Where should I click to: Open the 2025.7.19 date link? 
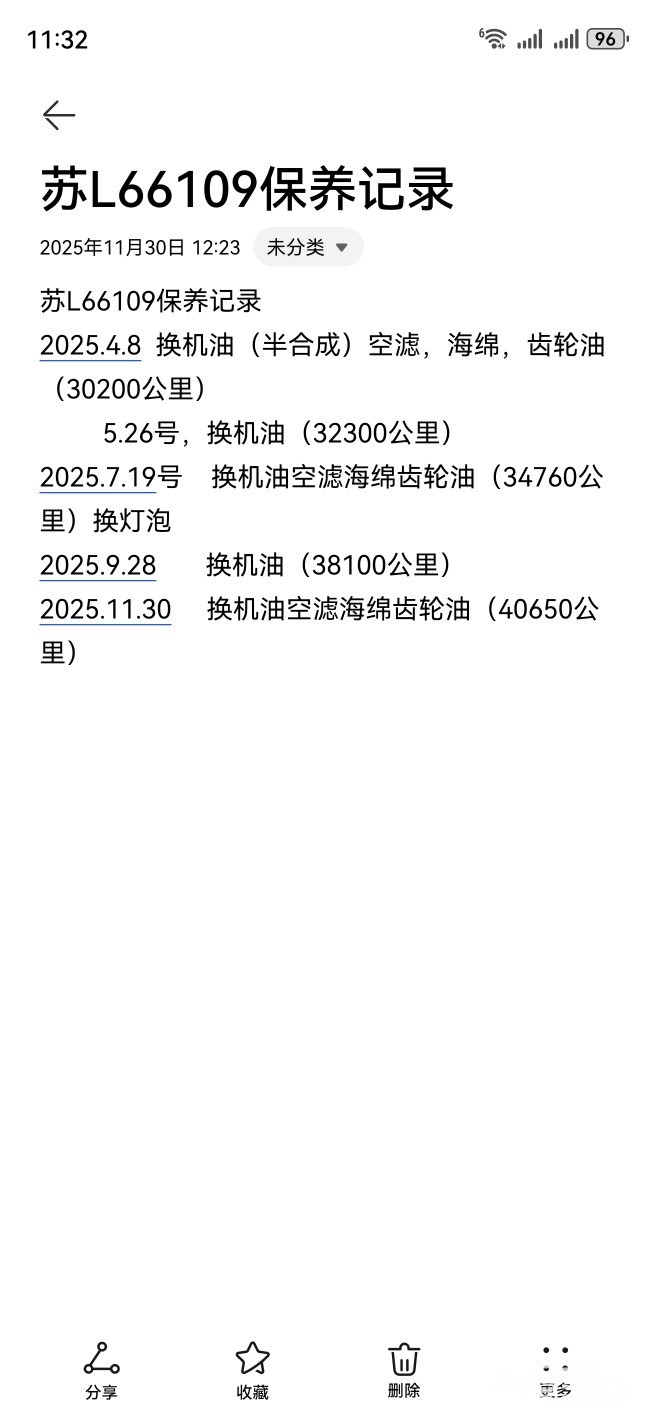click(x=98, y=477)
